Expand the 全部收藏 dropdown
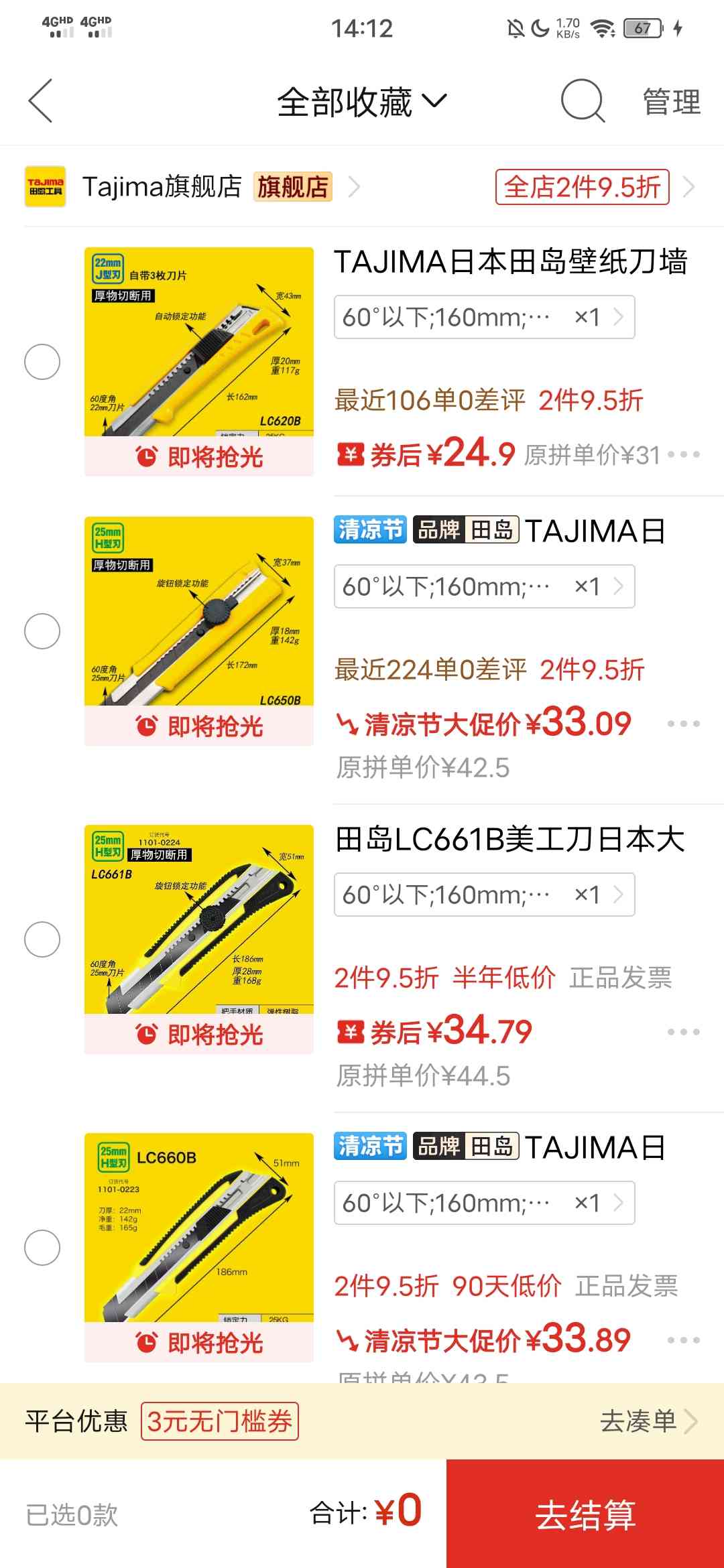The height and width of the screenshot is (1568, 724). click(362, 102)
